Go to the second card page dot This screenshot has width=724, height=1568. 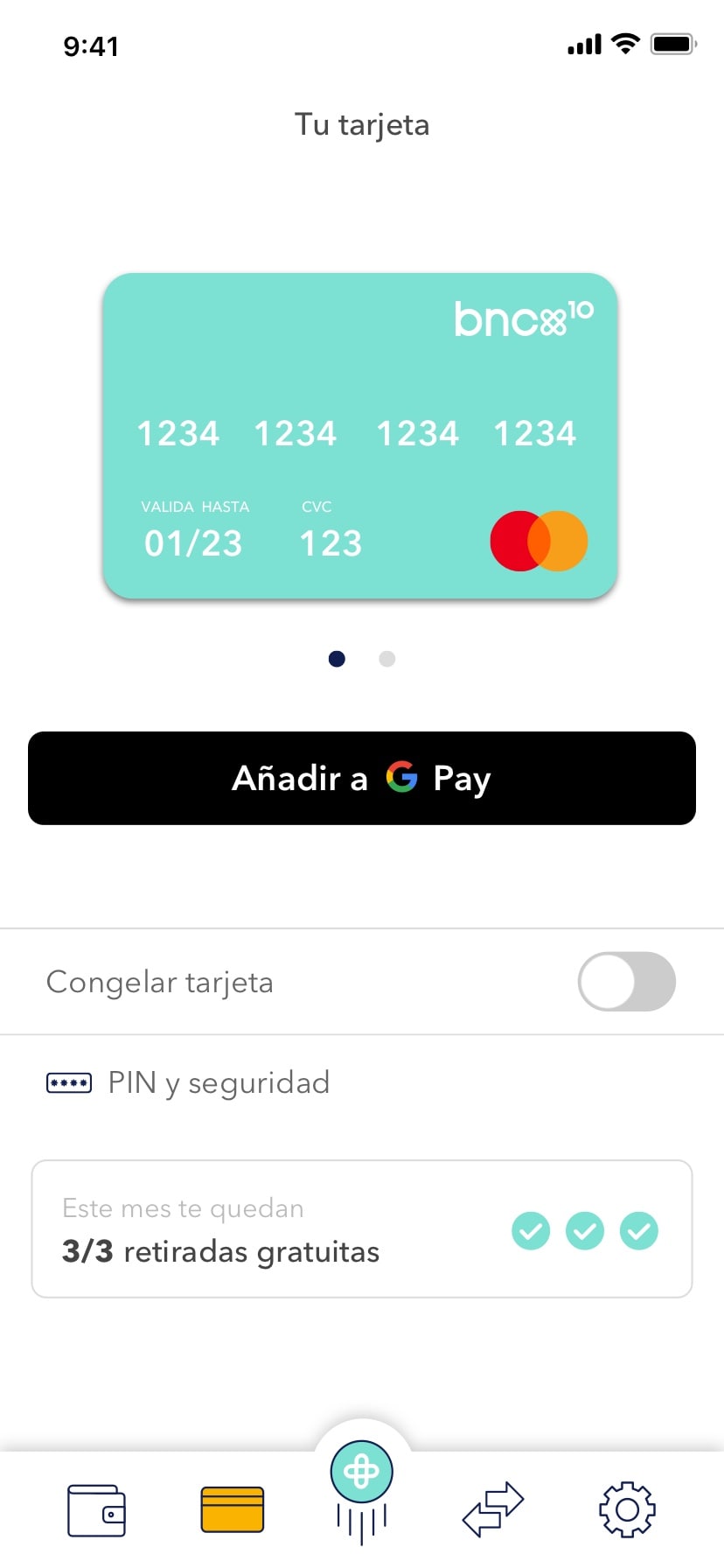pos(387,659)
